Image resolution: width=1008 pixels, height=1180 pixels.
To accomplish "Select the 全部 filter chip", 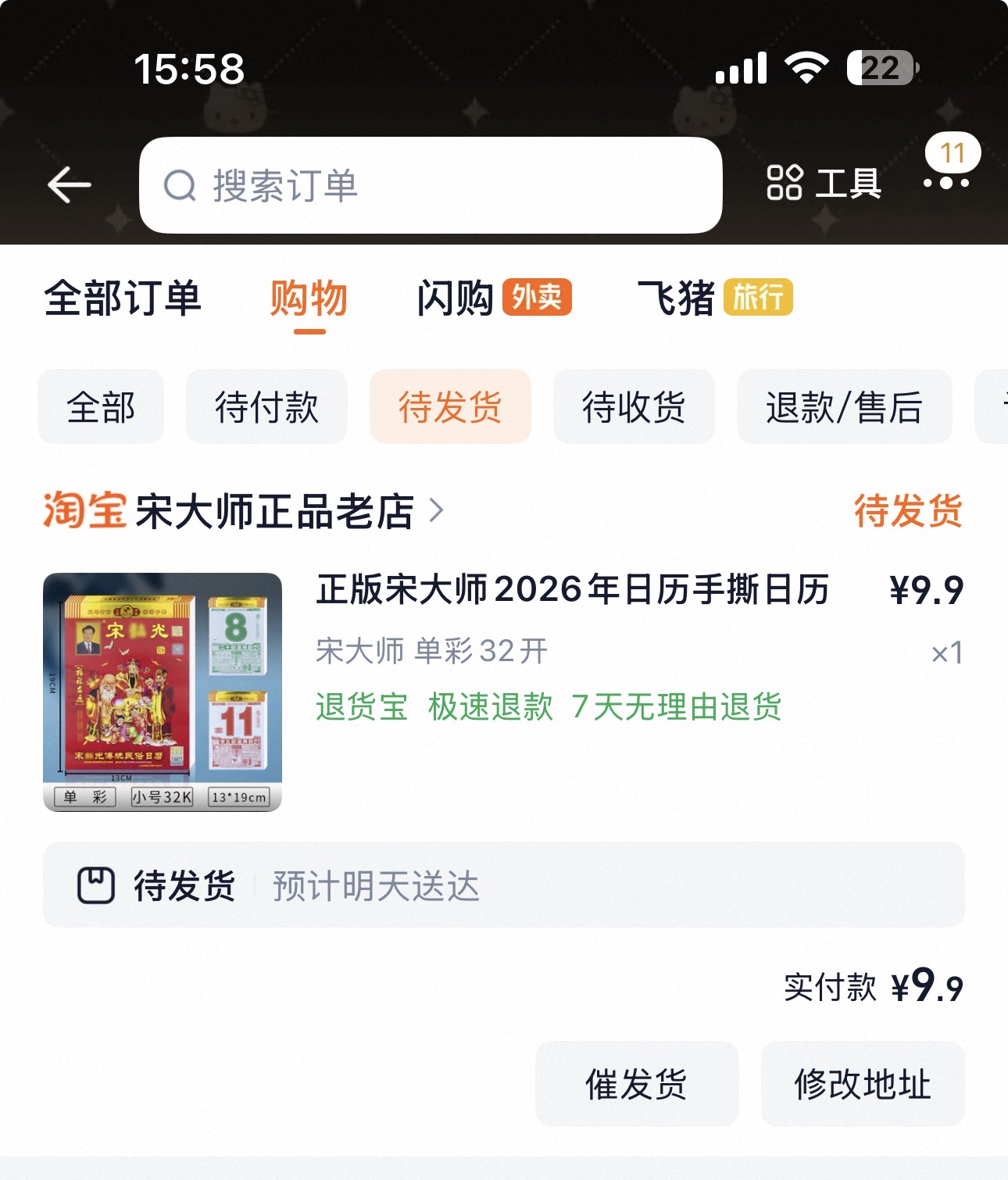I will pos(101,407).
